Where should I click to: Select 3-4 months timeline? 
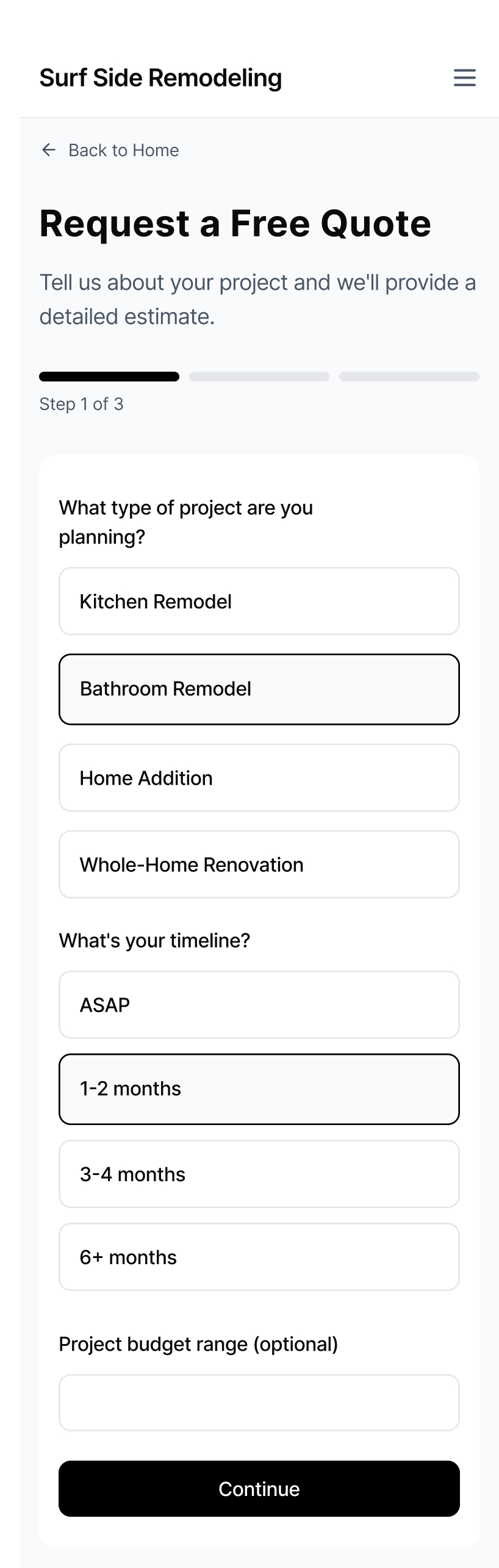click(259, 1173)
